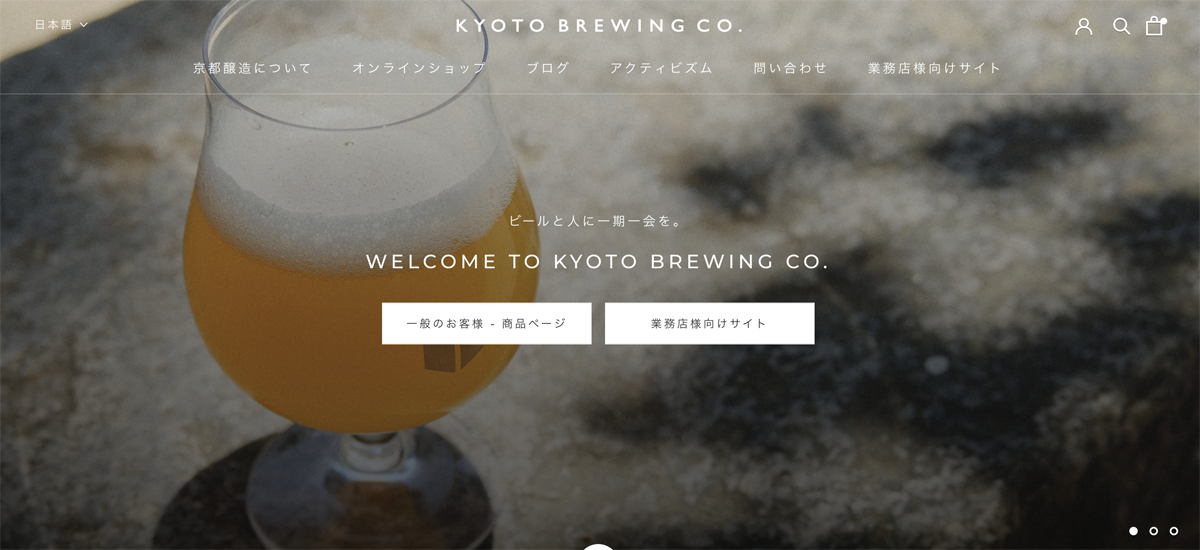Open 業務店様向けサイト in the top menu
Viewport: 1200px width, 550px height.
point(935,68)
